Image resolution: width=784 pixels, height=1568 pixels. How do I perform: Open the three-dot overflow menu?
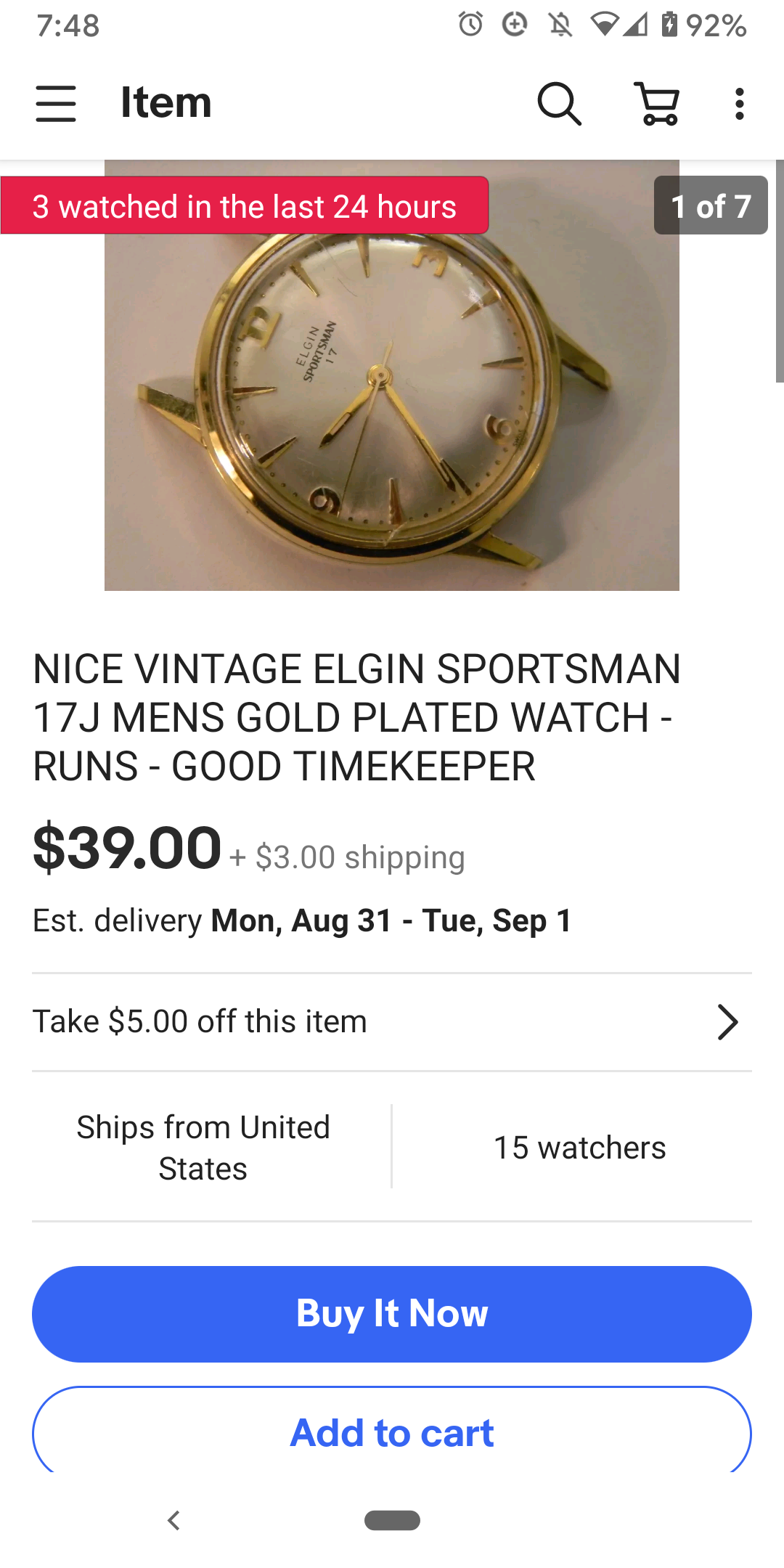[739, 104]
